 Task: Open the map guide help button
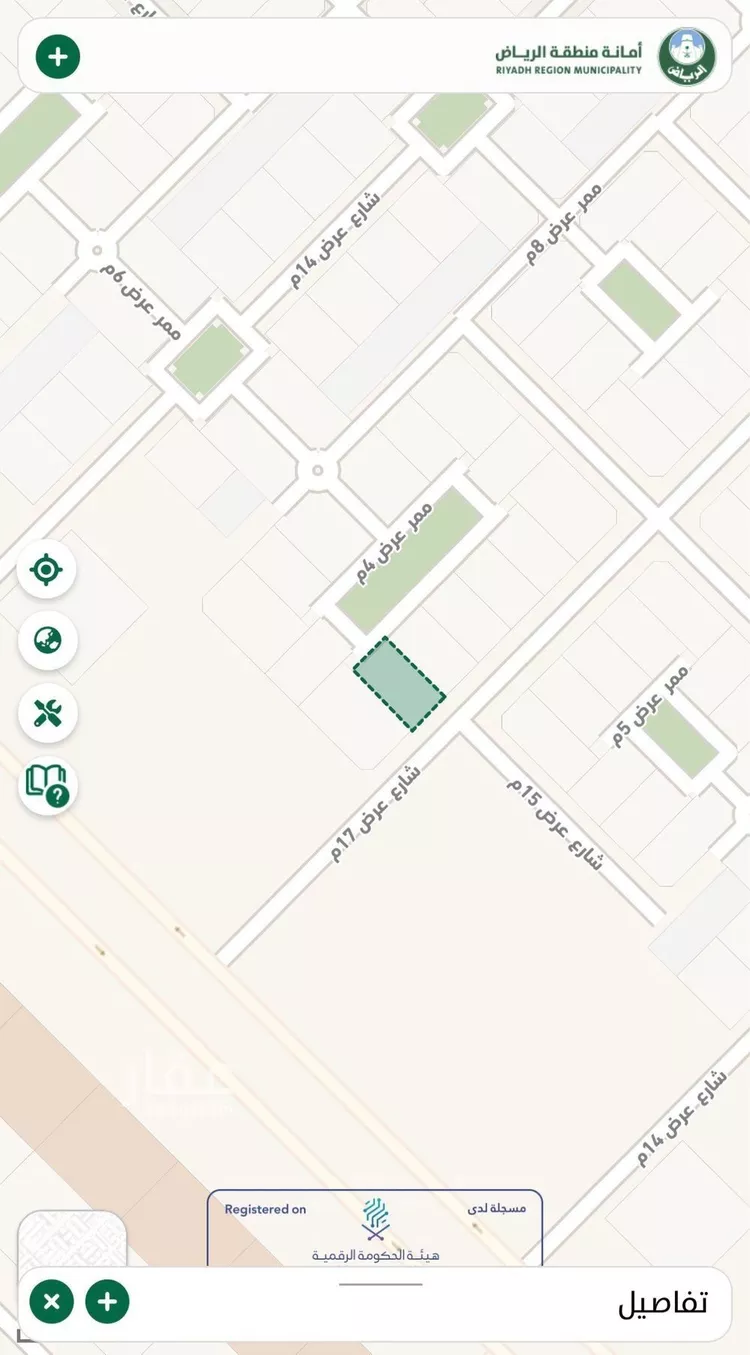click(x=47, y=785)
